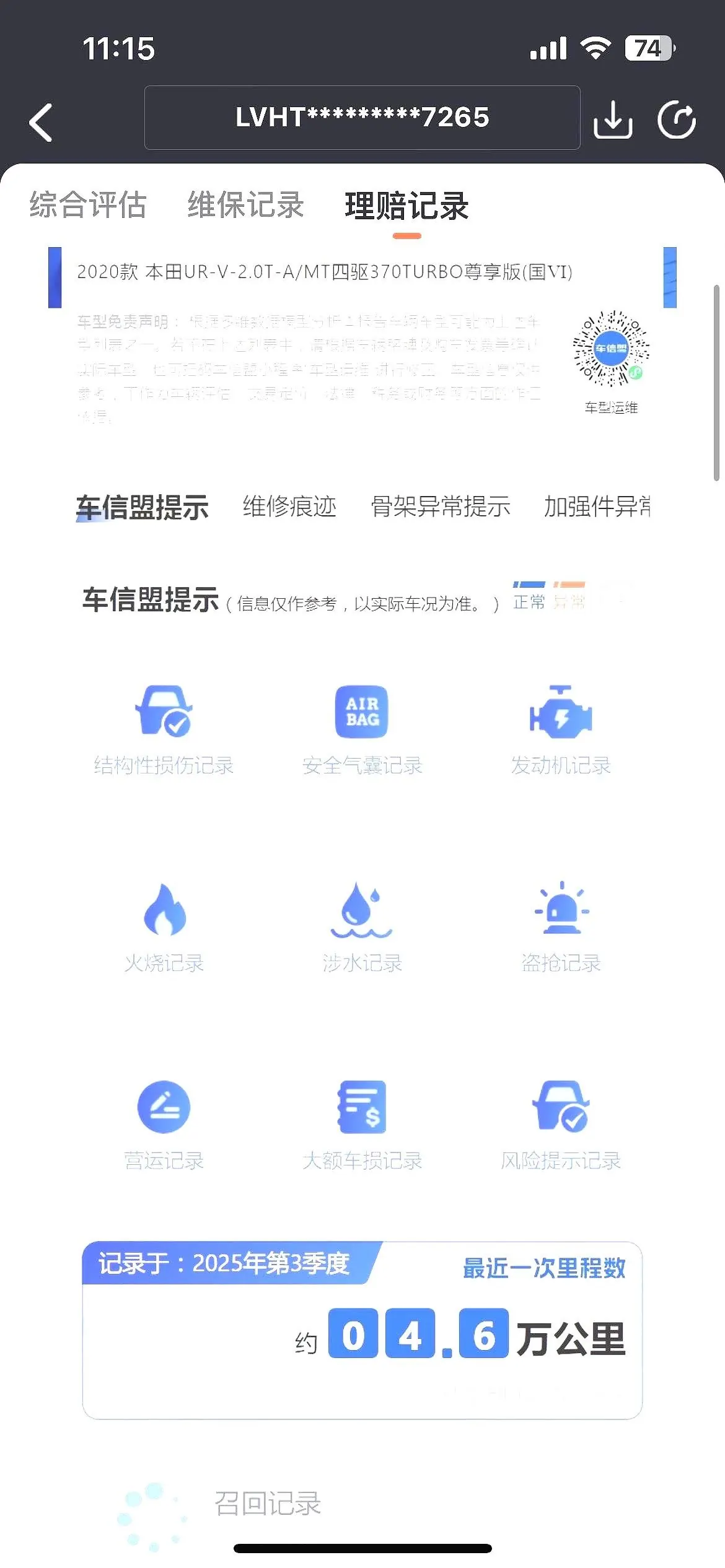
Task: Jump to 维修痕迹 section
Action: tap(289, 507)
